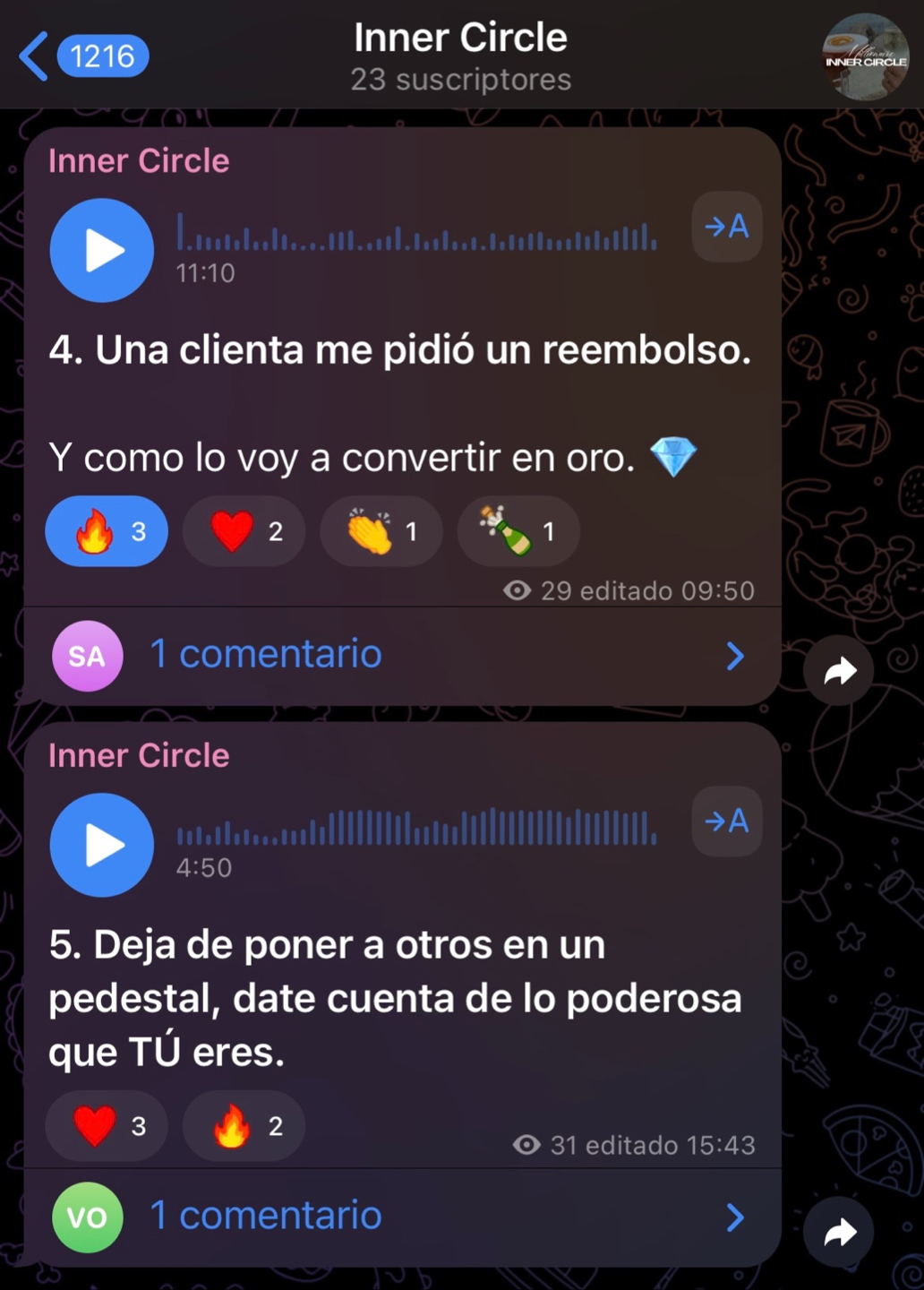Transcribe the 11:10 voice message
Viewport: 924px width, 1290px height.
(726, 227)
